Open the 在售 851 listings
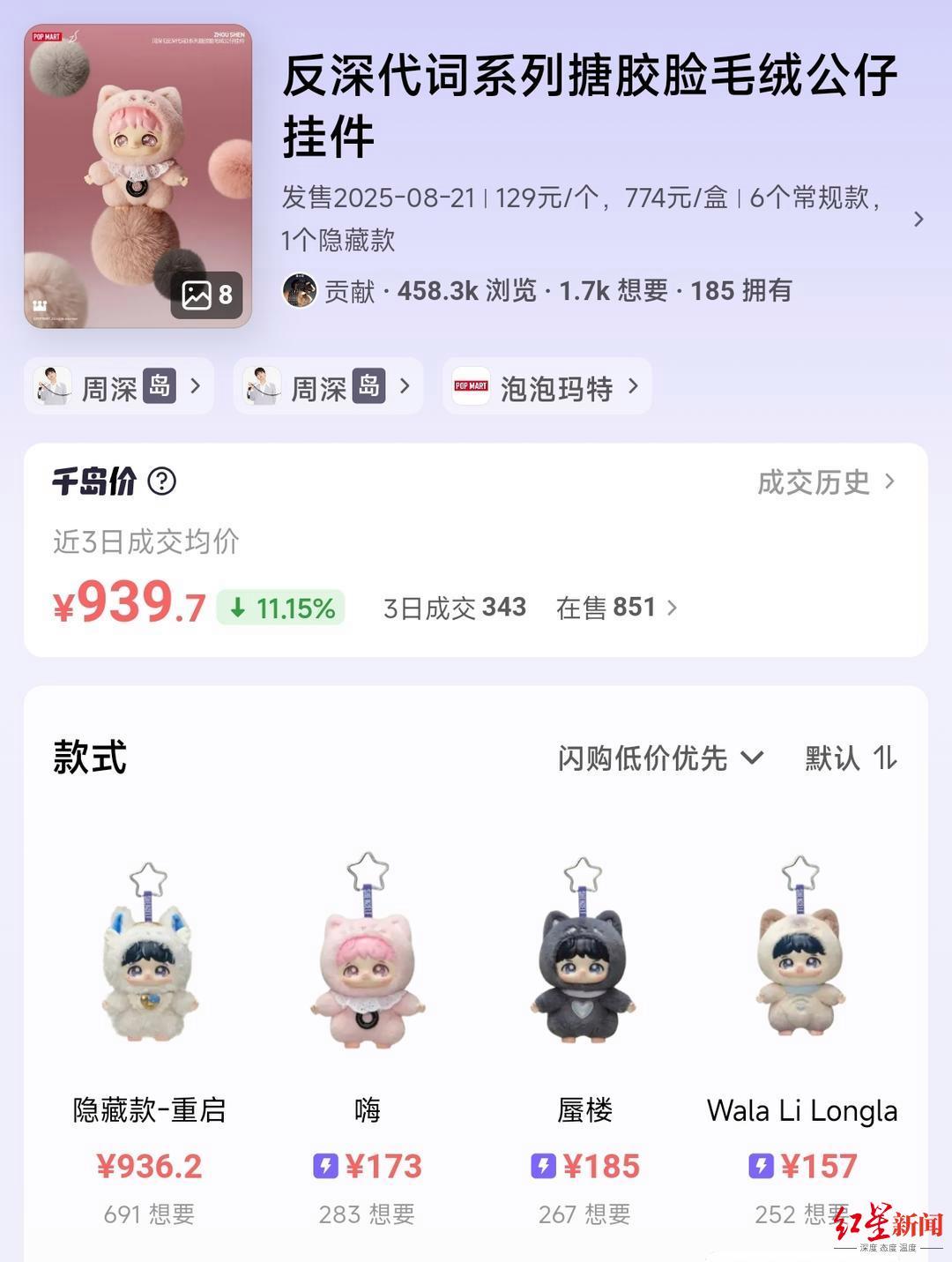Image resolution: width=952 pixels, height=1262 pixels. [616, 608]
